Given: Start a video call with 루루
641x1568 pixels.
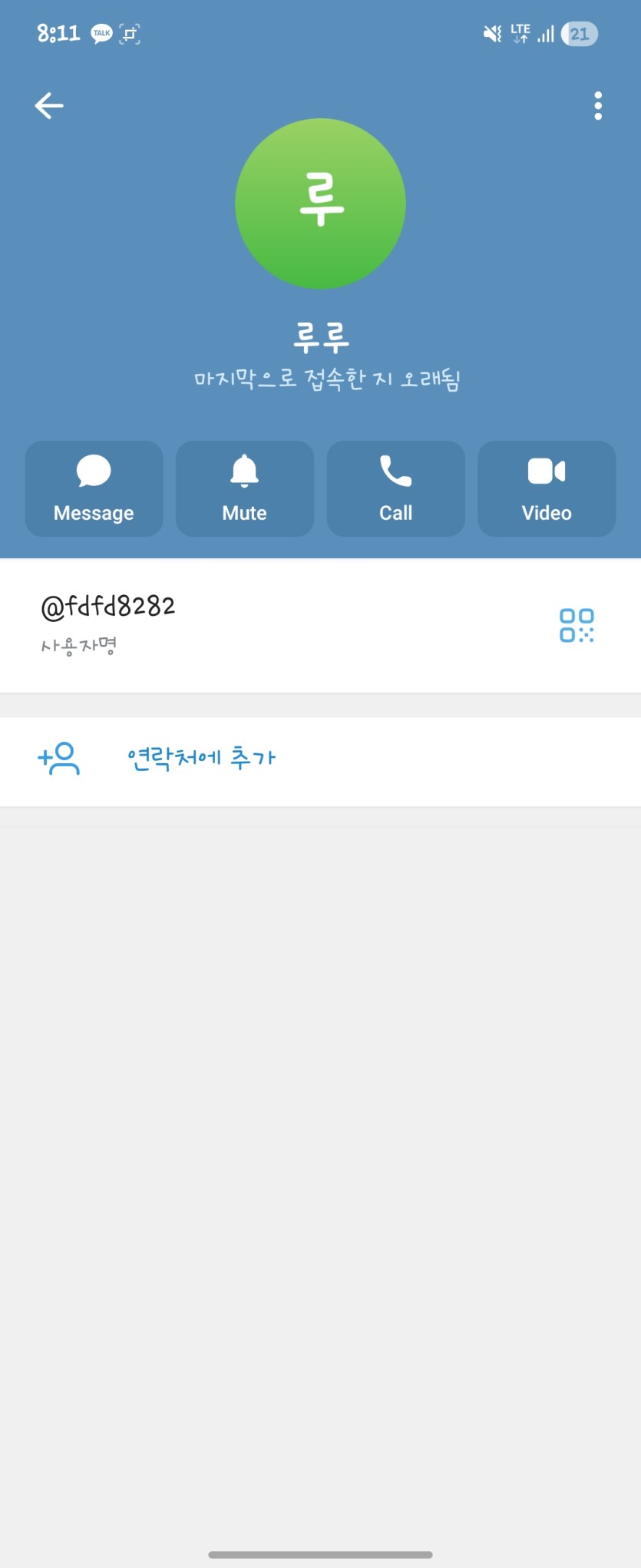Looking at the screenshot, I should [x=547, y=488].
